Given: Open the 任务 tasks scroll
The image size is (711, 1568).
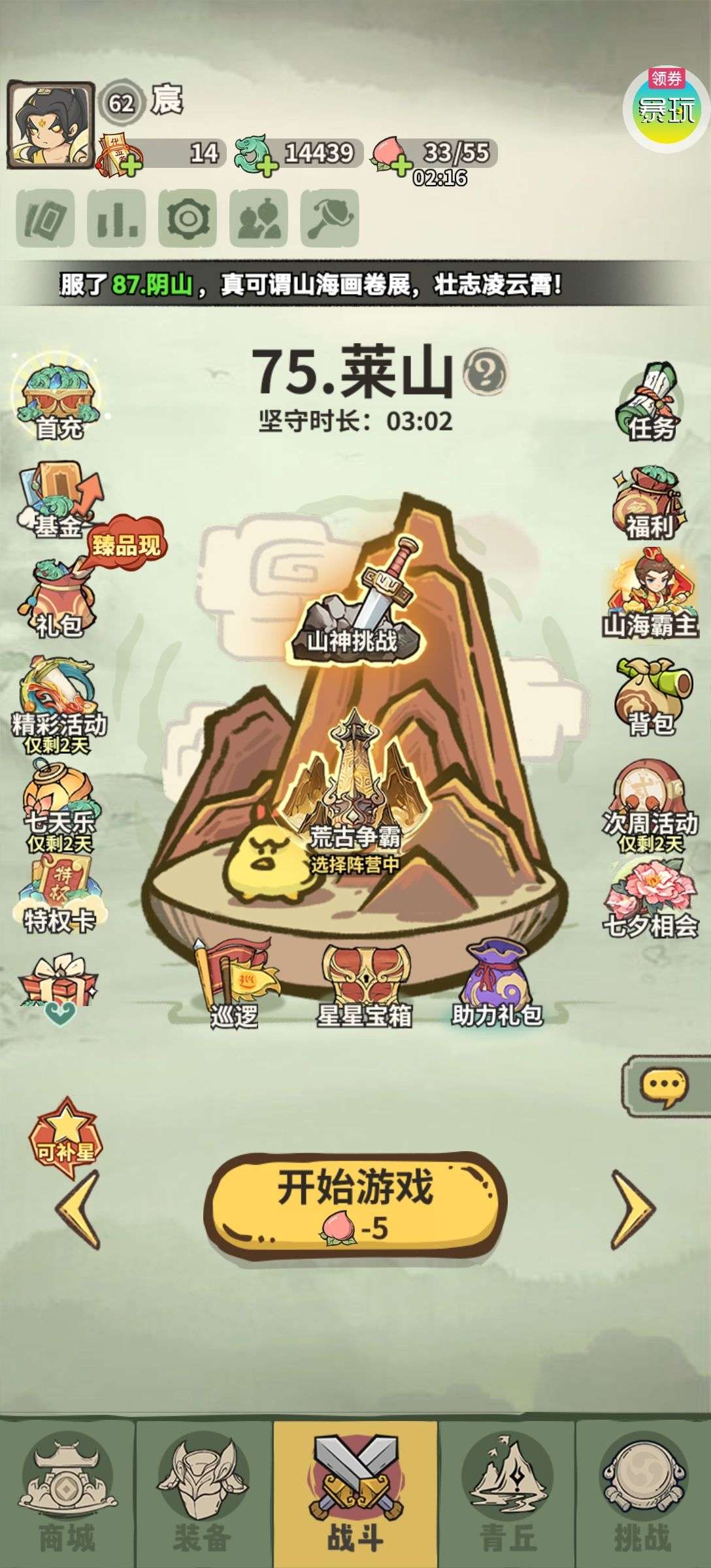Looking at the screenshot, I should pyautogui.click(x=650, y=406).
